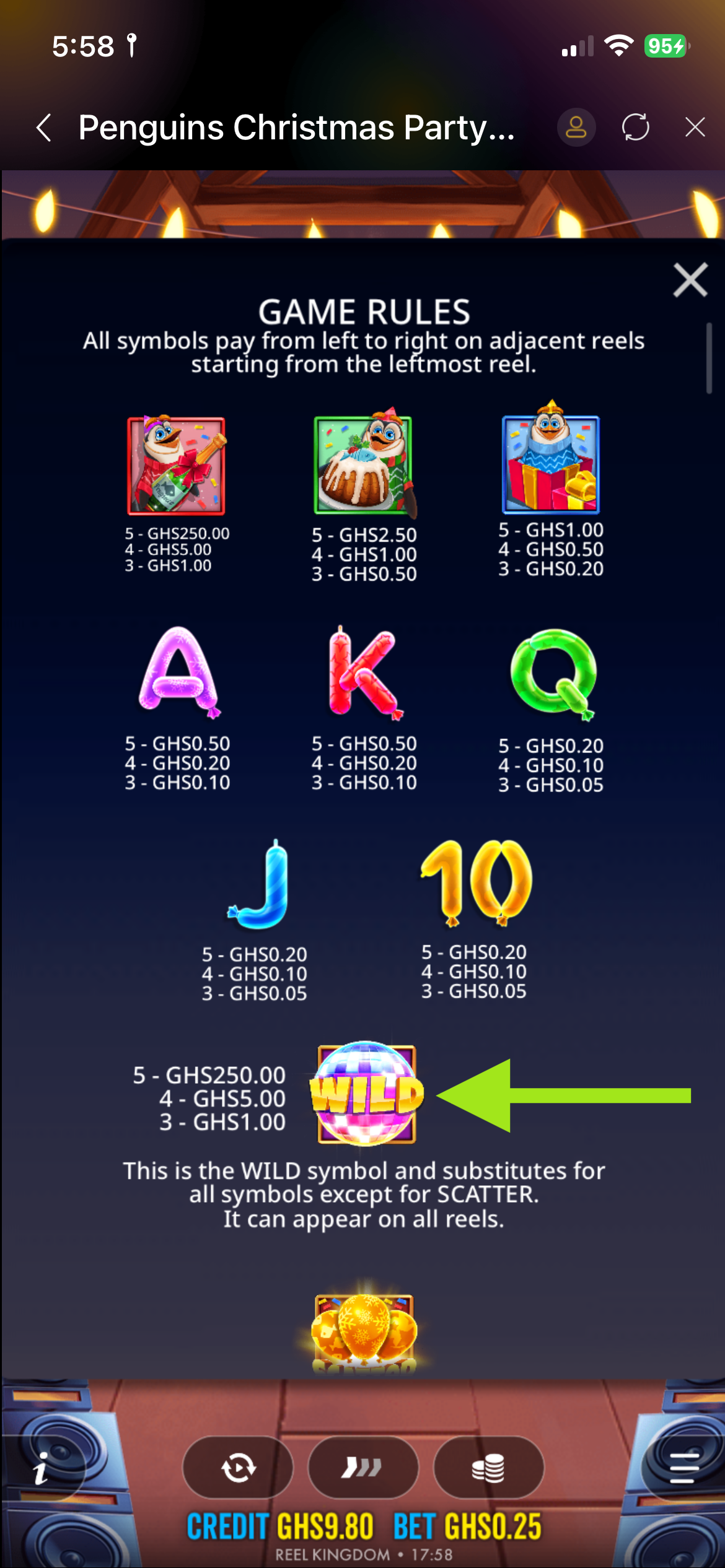Close the game browser window
Viewport: 725px width, 1568px height.
[695, 128]
